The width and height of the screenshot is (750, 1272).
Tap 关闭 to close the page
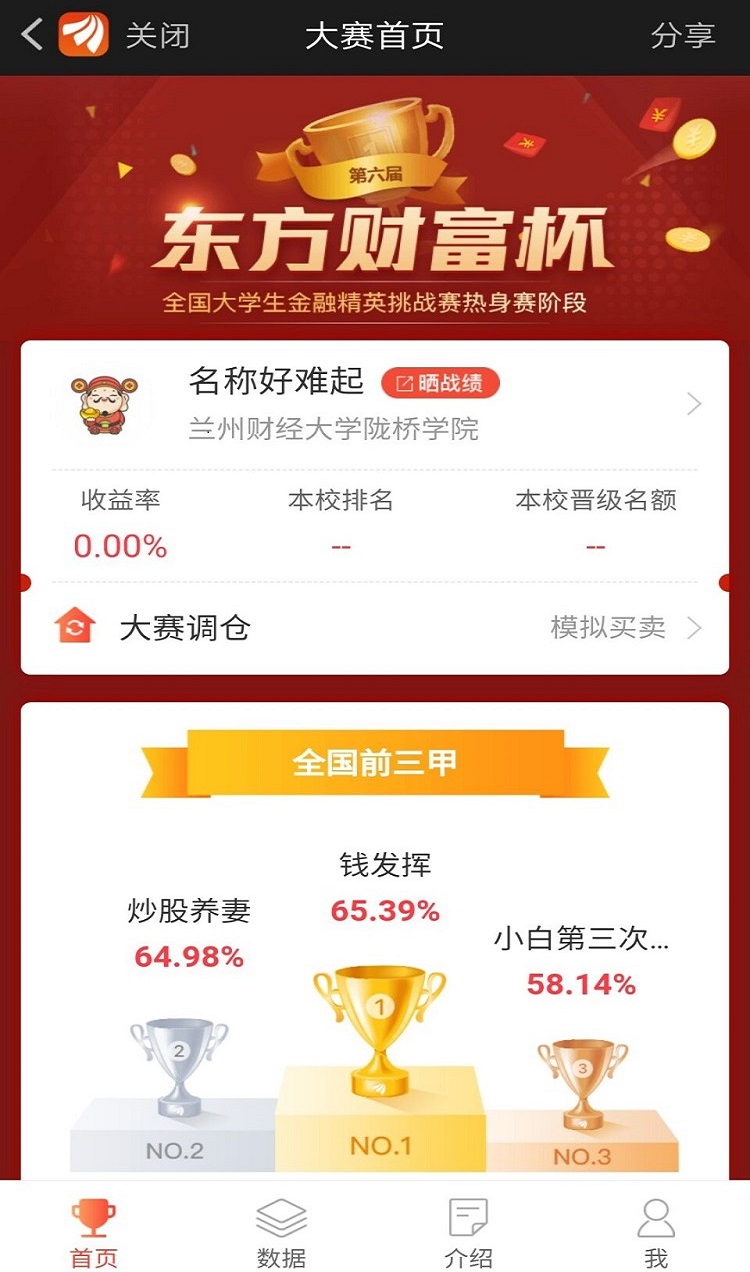click(157, 36)
